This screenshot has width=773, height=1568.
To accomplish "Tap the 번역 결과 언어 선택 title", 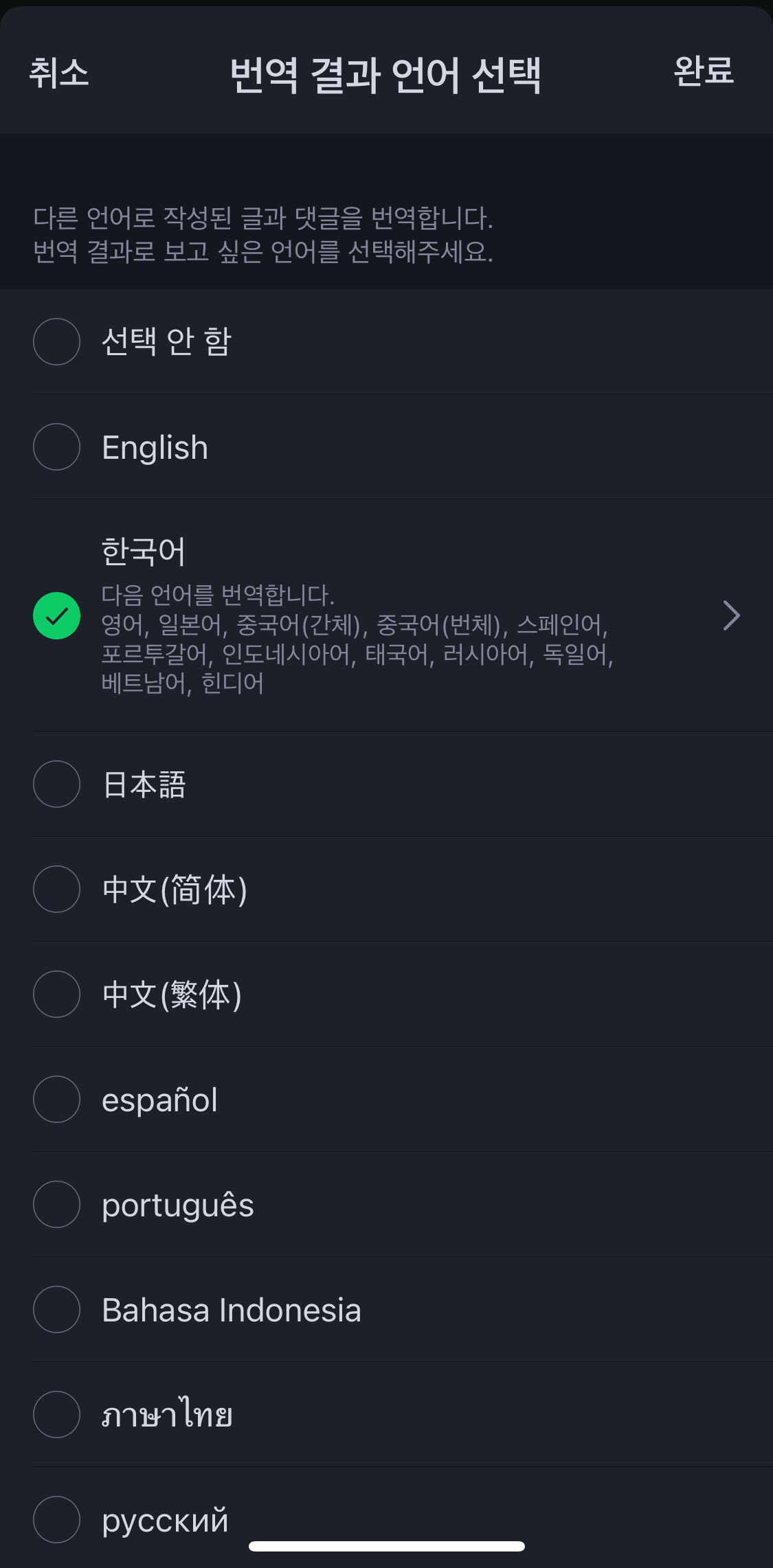I will coord(386,76).
